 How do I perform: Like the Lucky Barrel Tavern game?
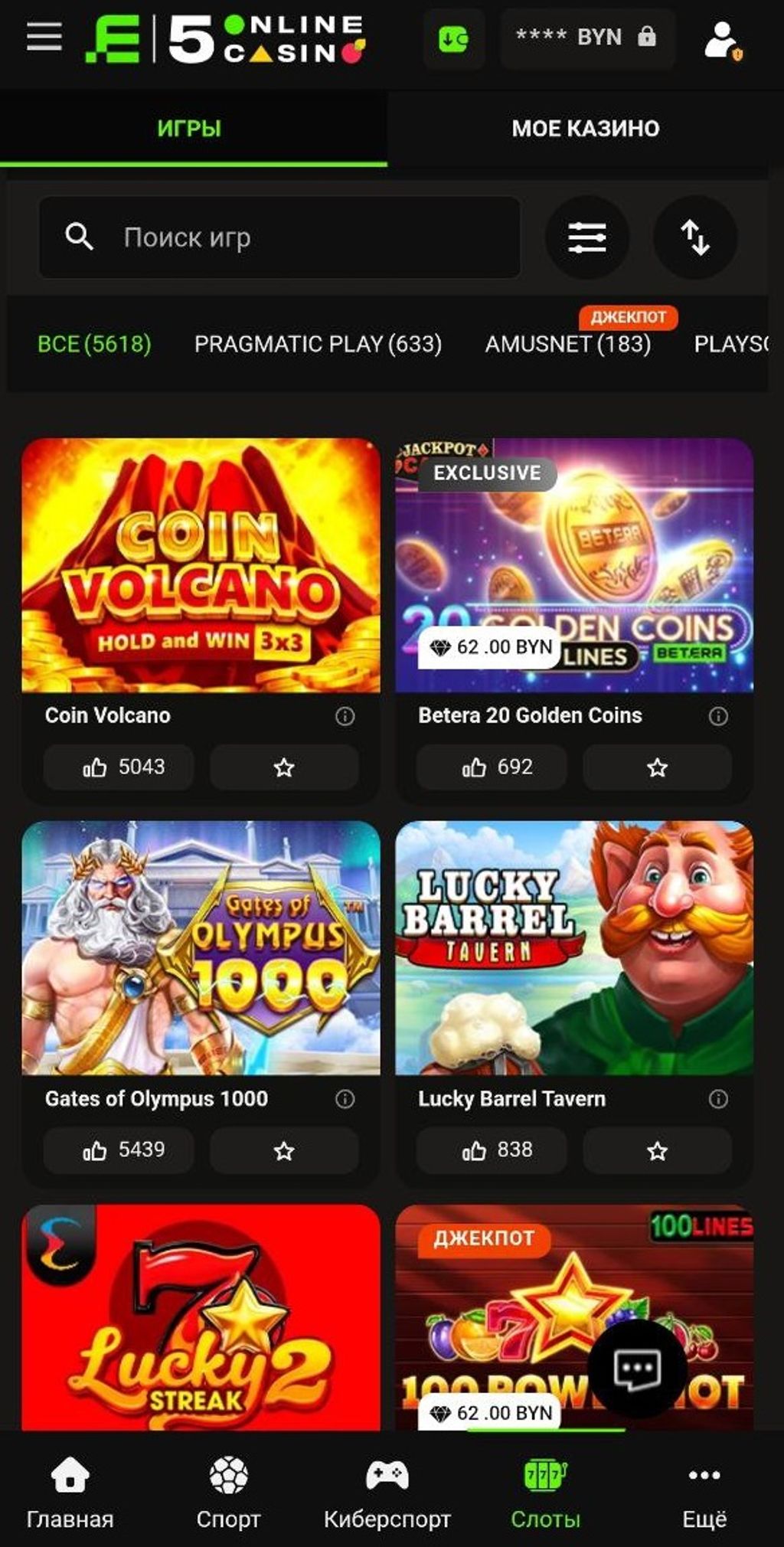point(492,1150)
